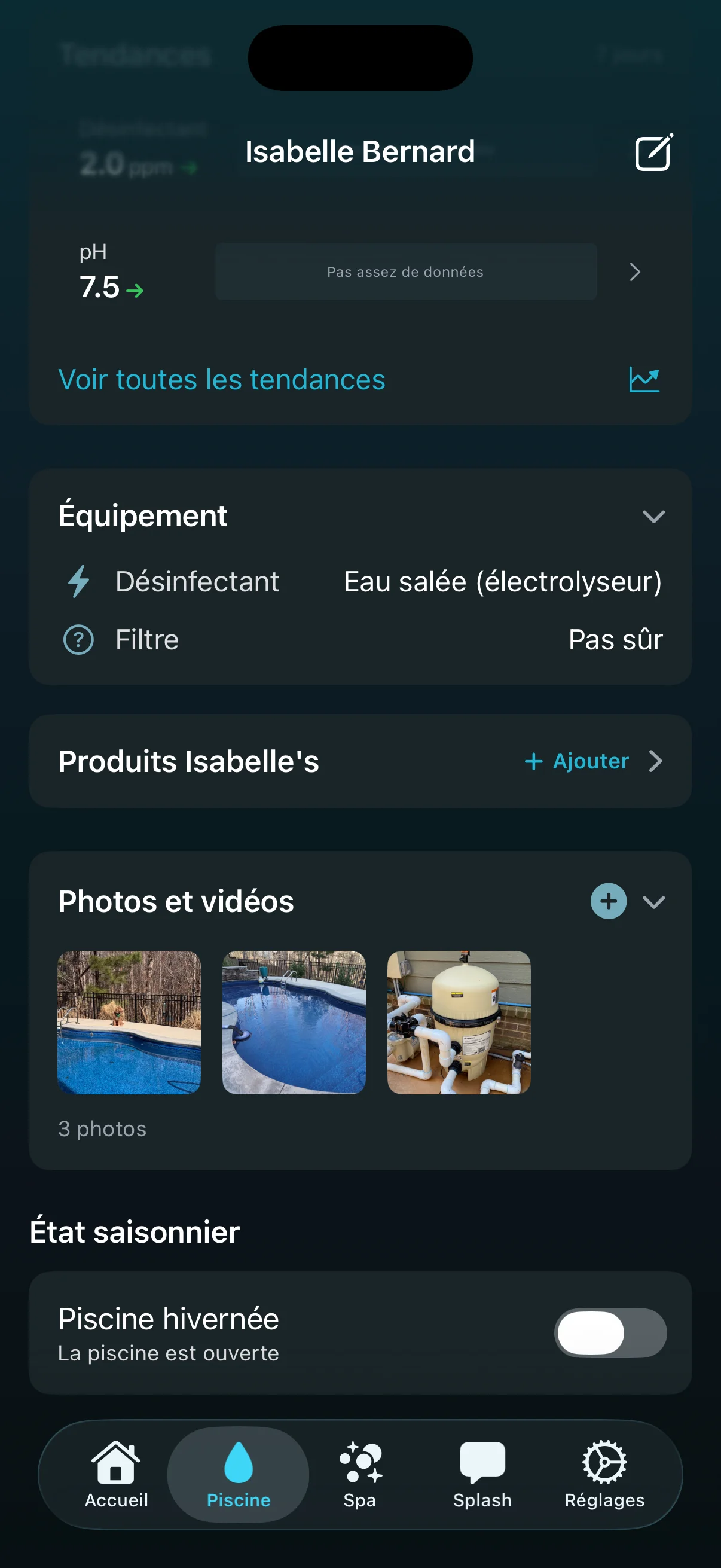This screenshot has height=1568, width=721.
Task: Open the Produits Isabelle's list chevron
Action: tap(655, 761)
